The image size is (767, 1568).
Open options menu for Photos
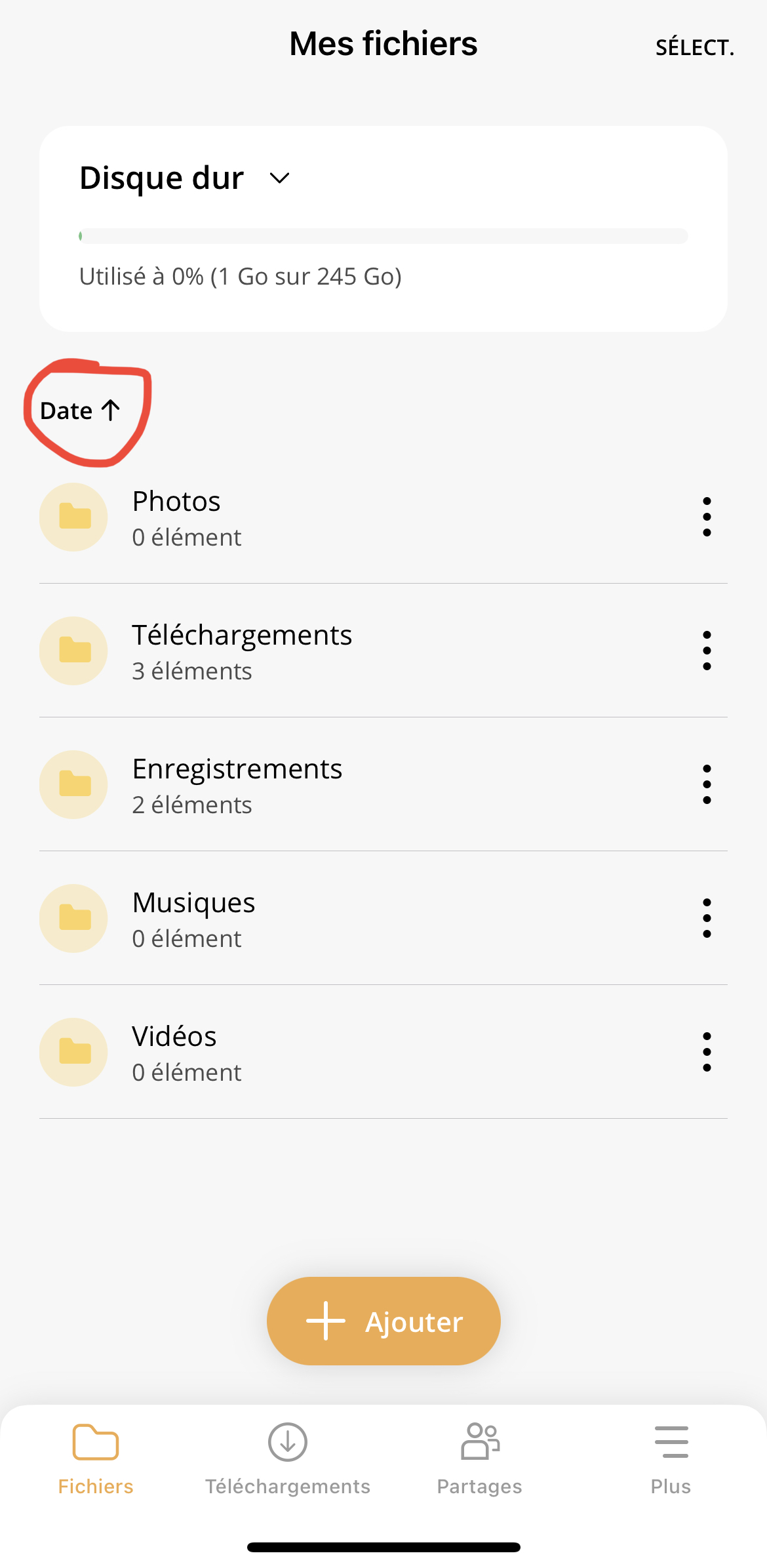click(x=706, y=517)
